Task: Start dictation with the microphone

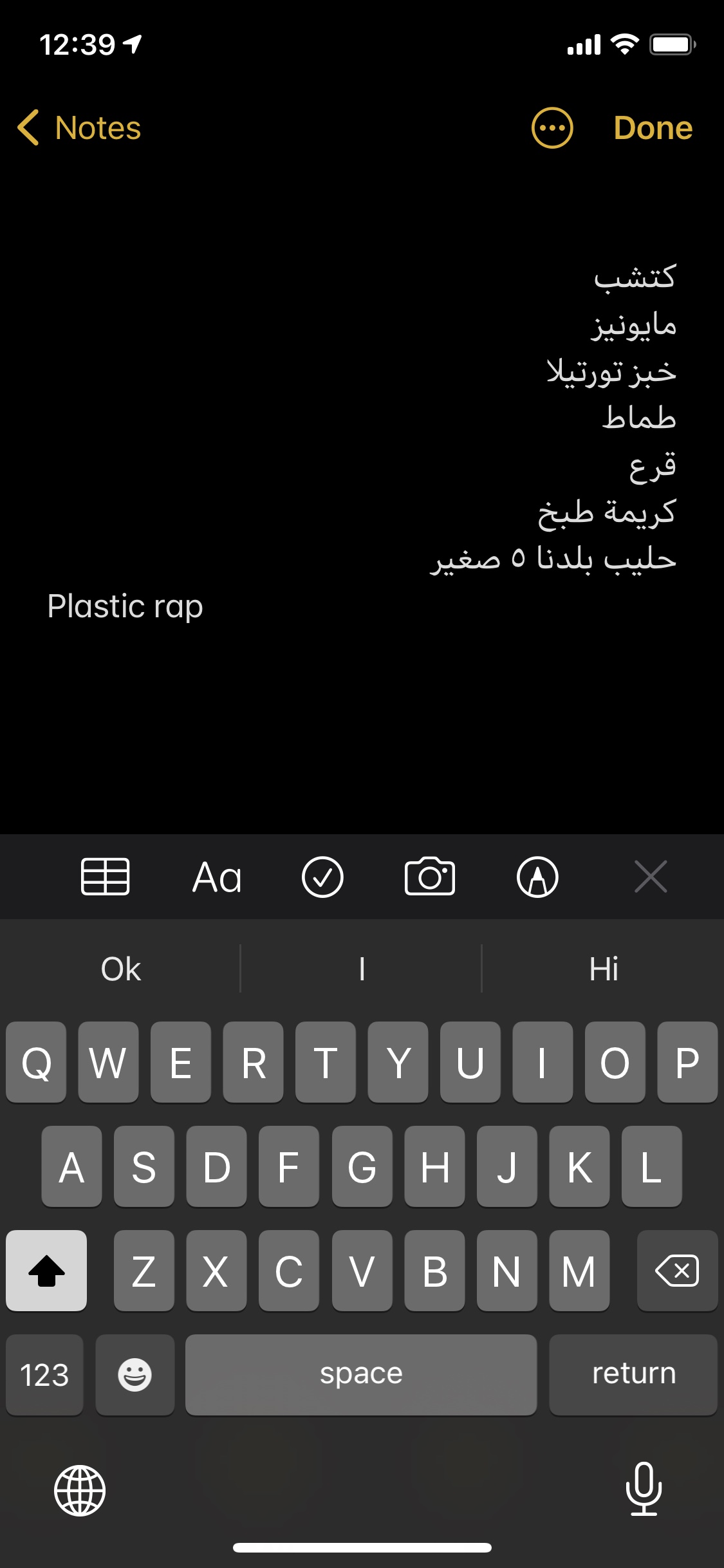Action: click(x=644, y=1489)
